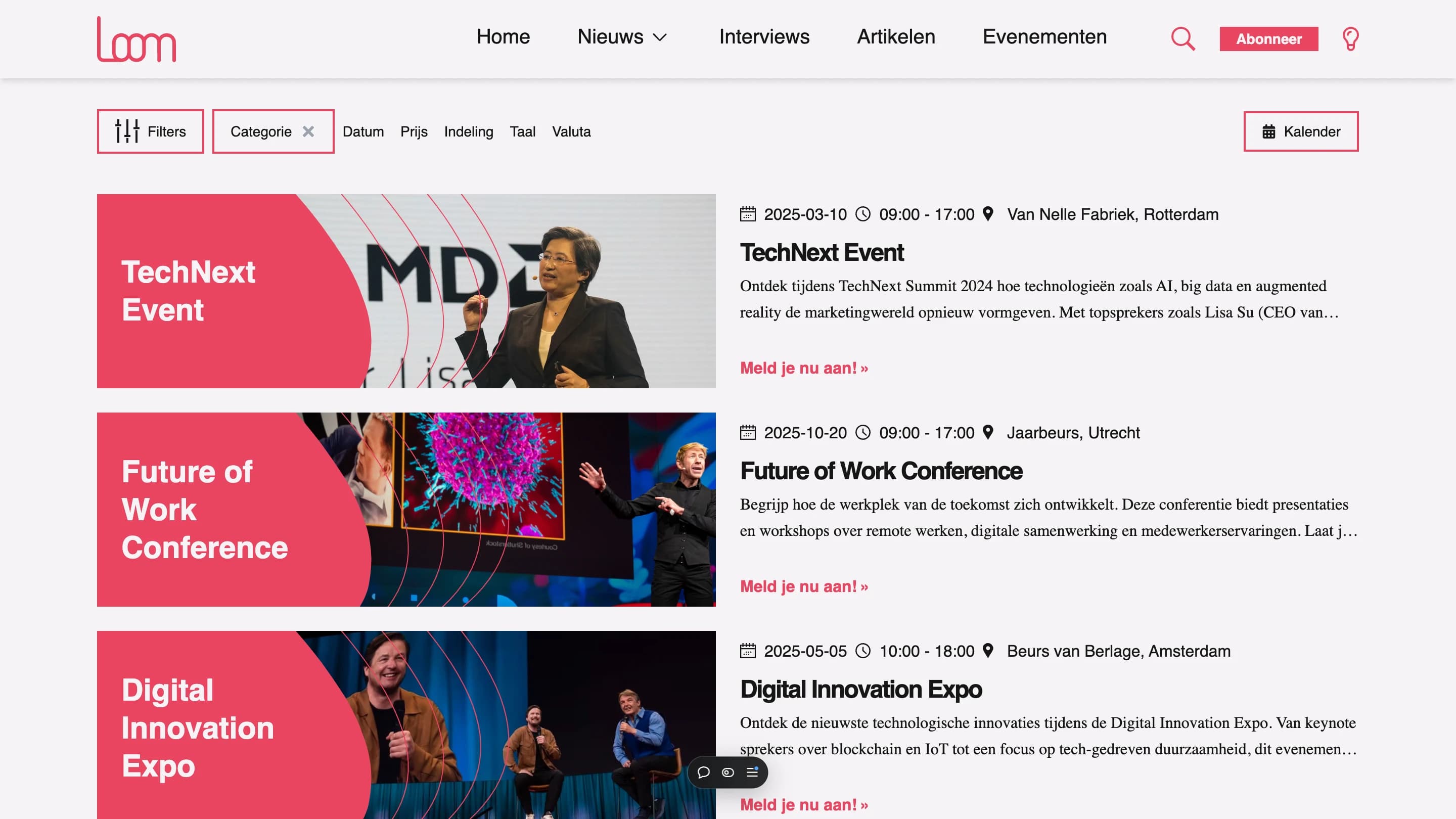Open the Filters panel
This screenshot has width=1456, height=819.
[x=150, y=131]
